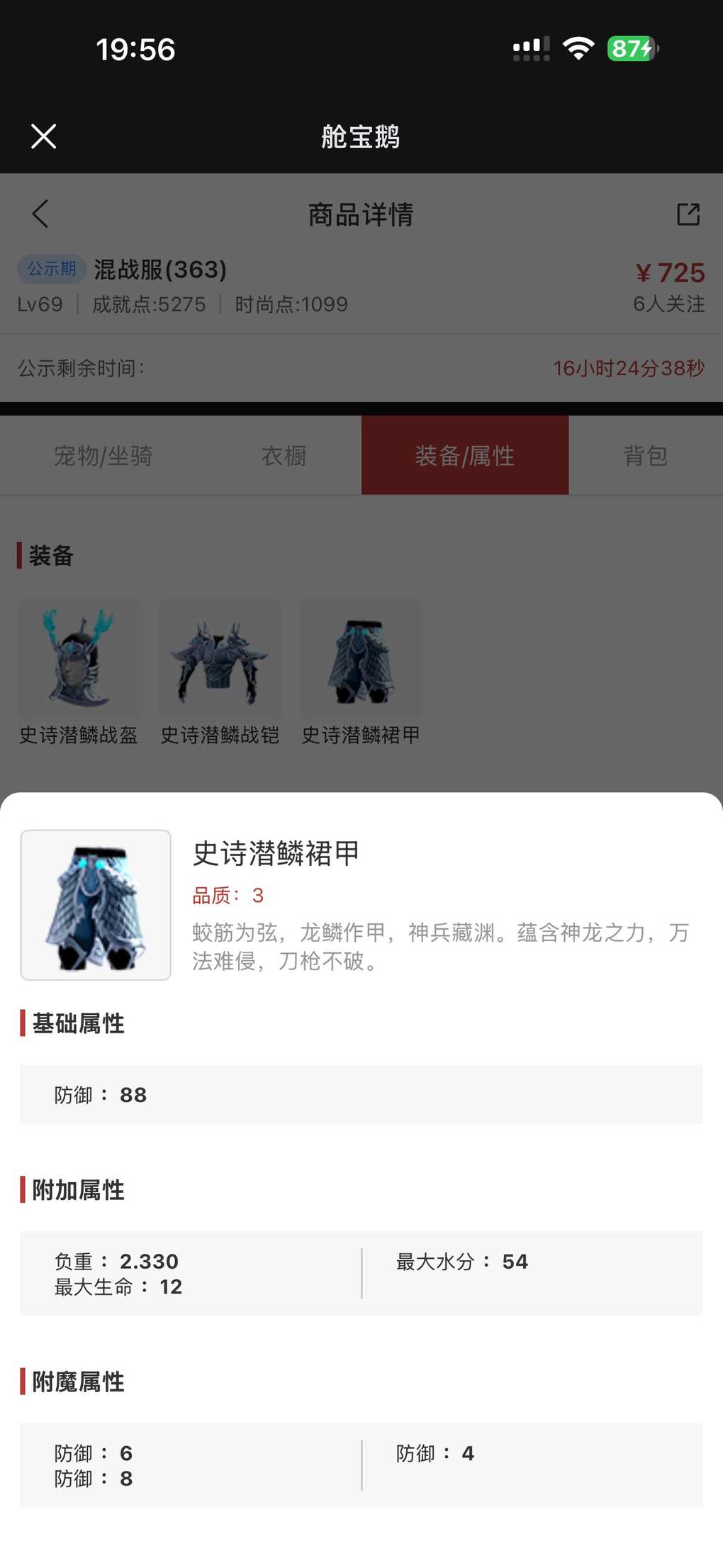Select the 装备/属性 tab
The width and height of the screenshot is (723, 1568).
pos(464,455)
